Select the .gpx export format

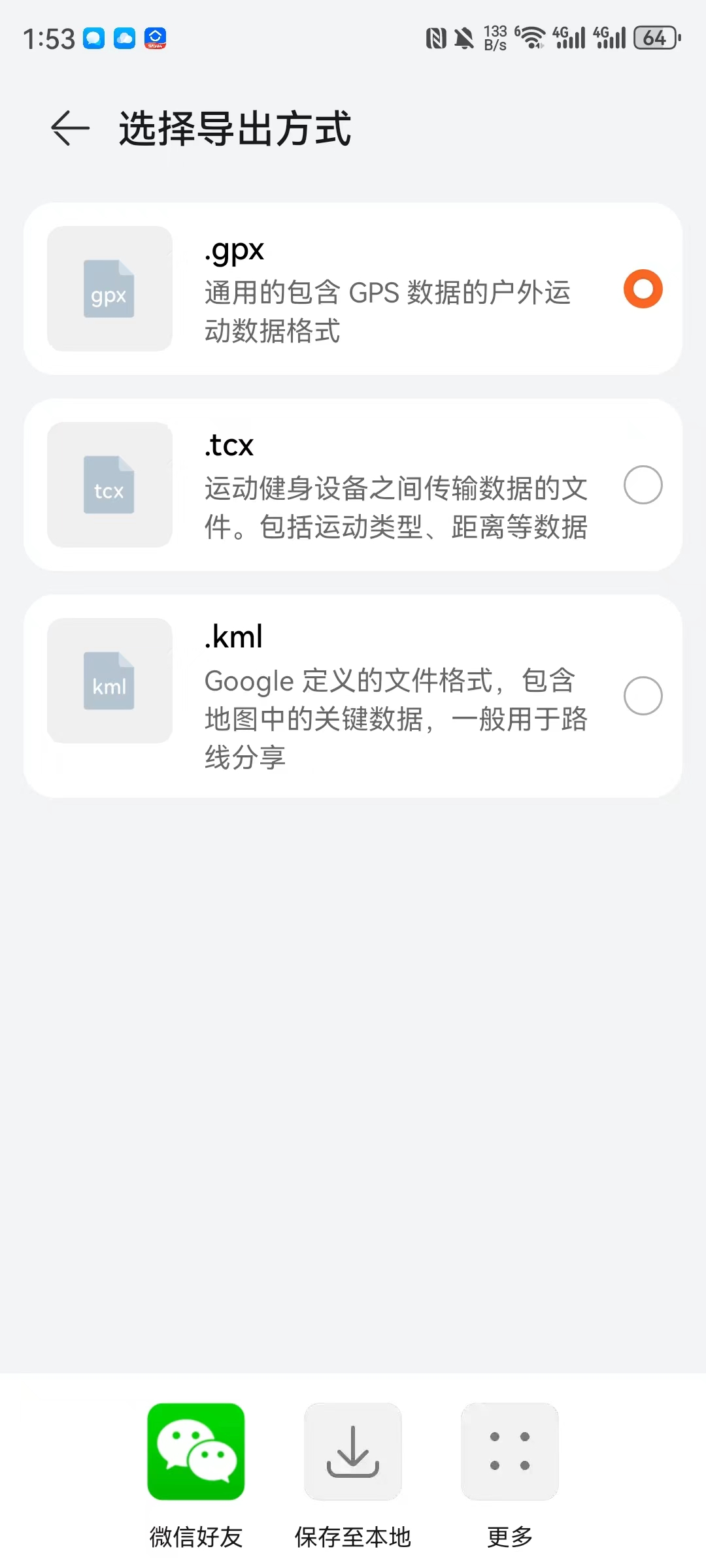click(643, 289)
